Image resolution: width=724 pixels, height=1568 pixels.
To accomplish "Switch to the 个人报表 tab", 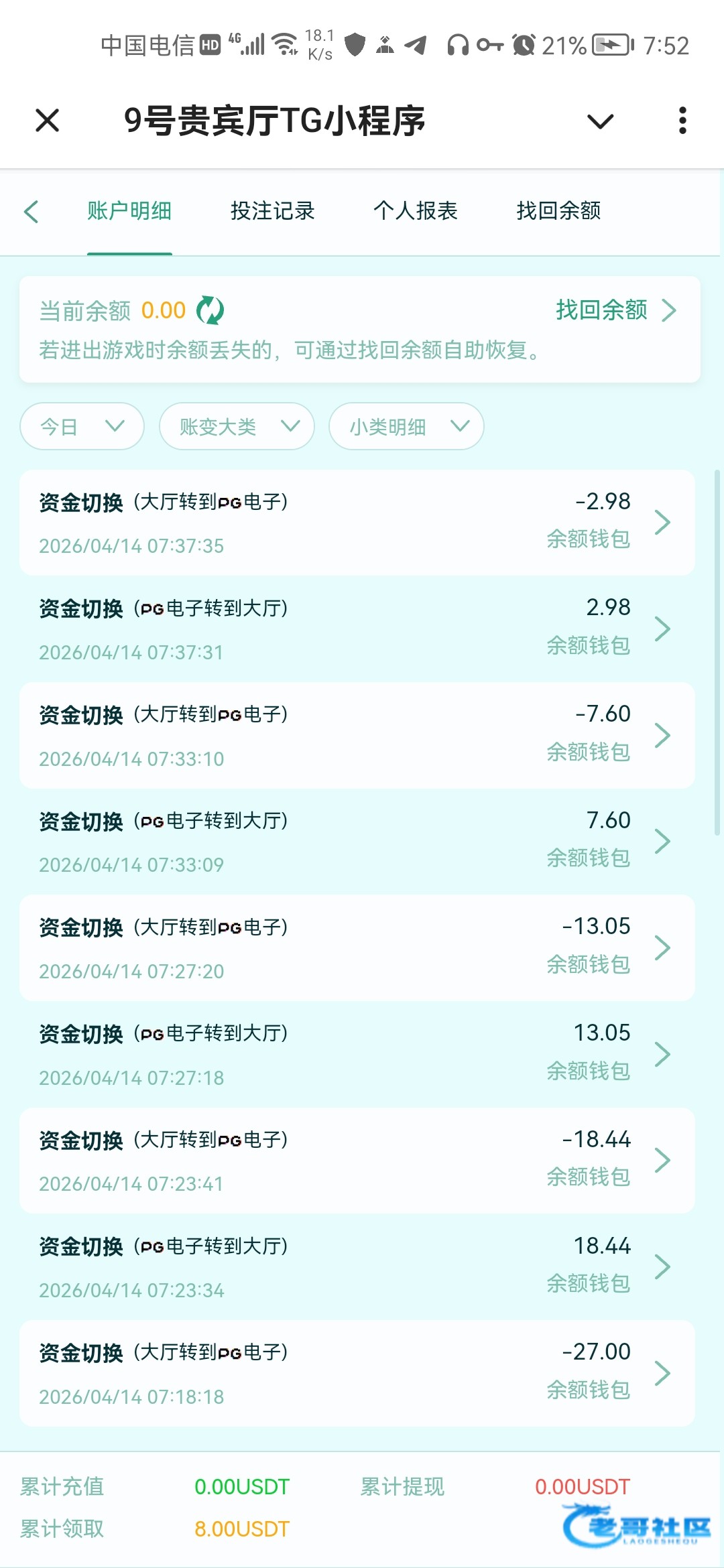I will pos(415,211).
